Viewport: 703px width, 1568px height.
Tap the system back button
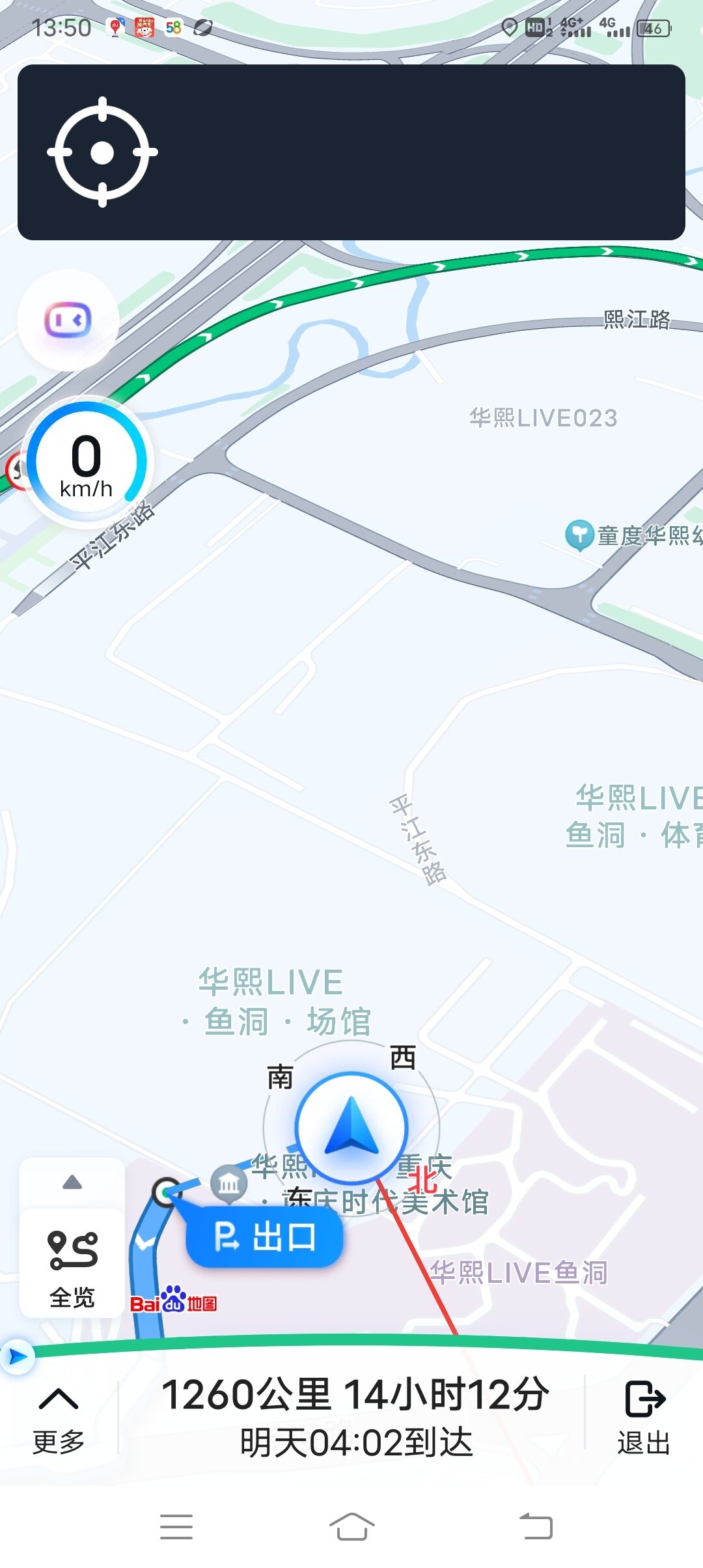point(536,1526)
